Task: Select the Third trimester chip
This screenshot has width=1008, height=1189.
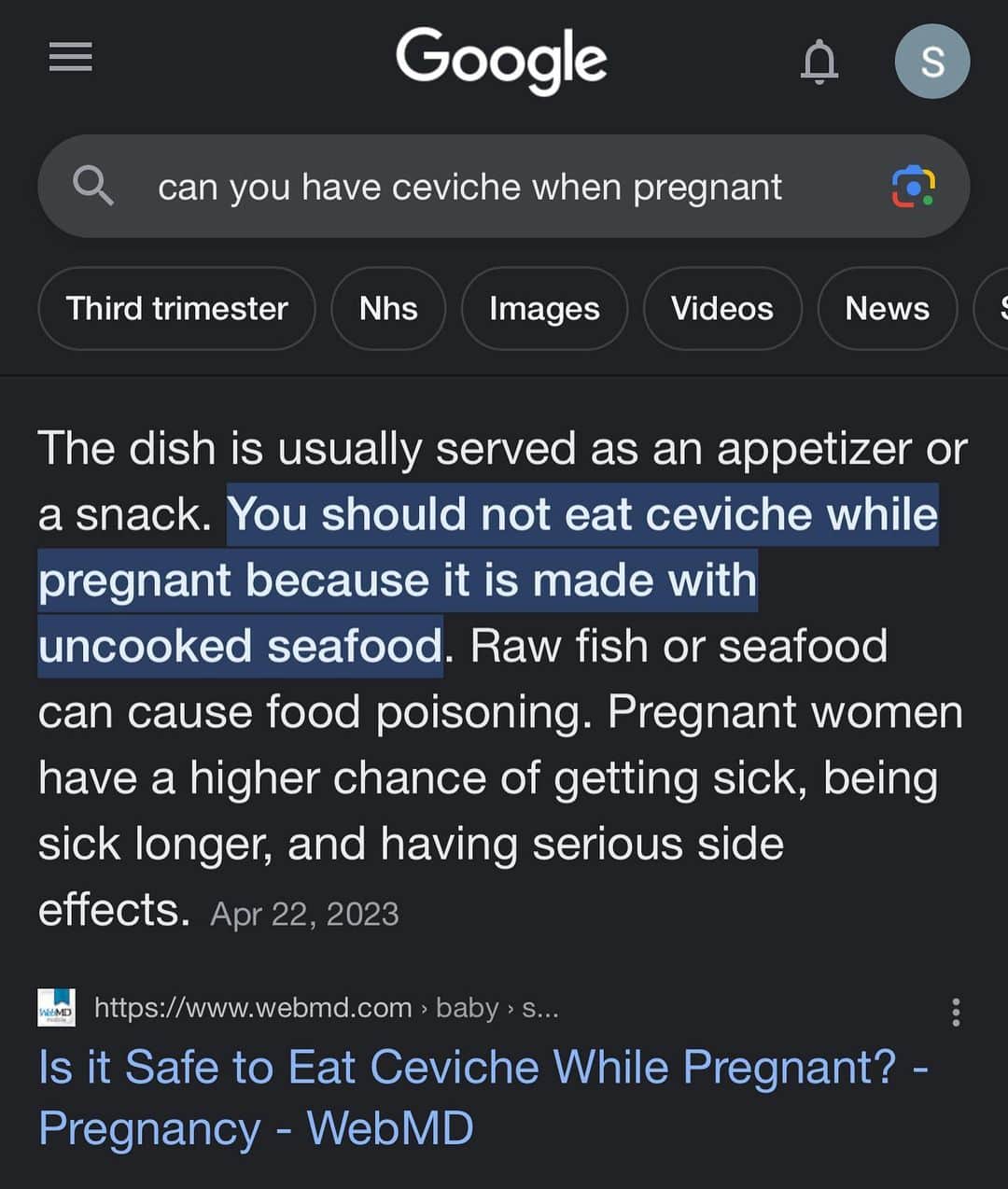Action: tap(176, 309)
